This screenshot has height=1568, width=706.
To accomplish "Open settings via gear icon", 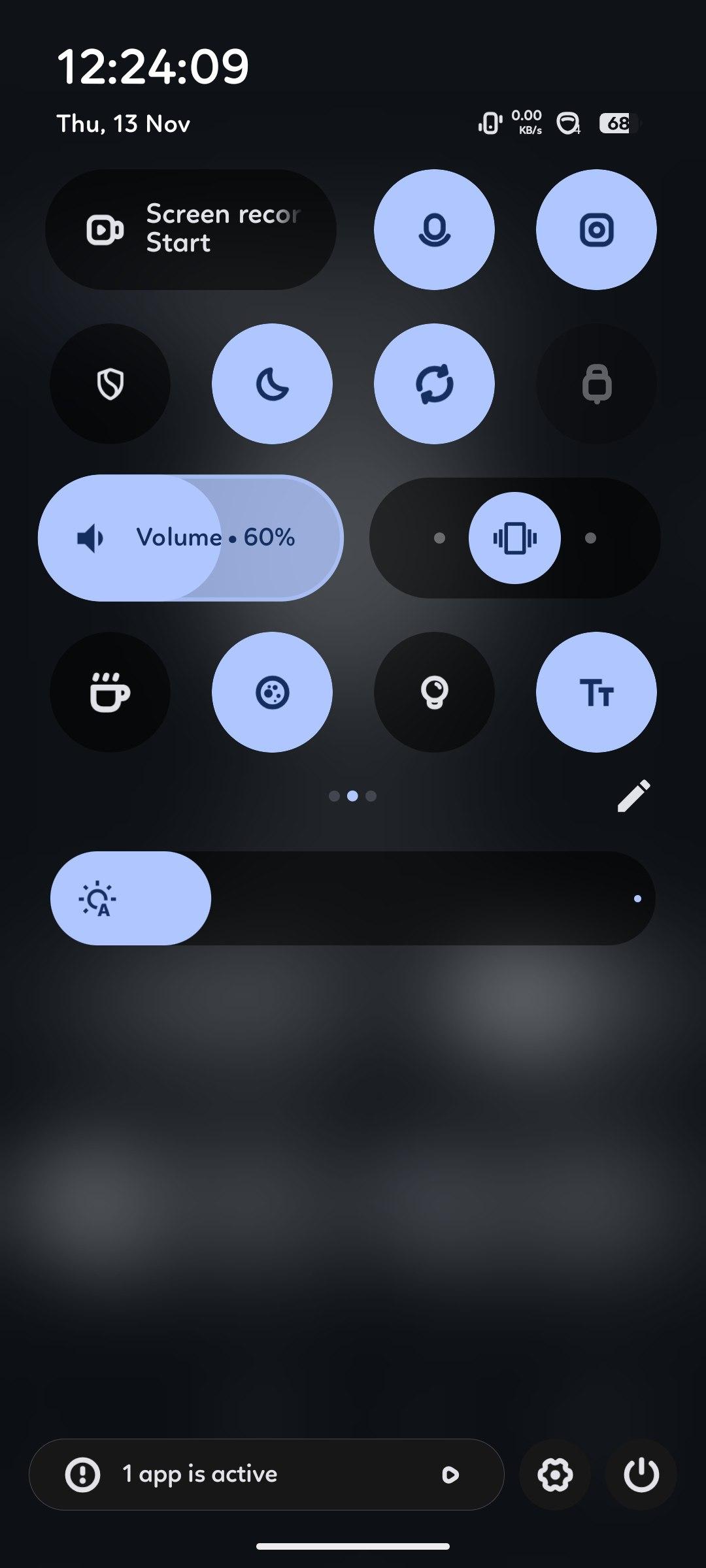I will click(555, 1474).
